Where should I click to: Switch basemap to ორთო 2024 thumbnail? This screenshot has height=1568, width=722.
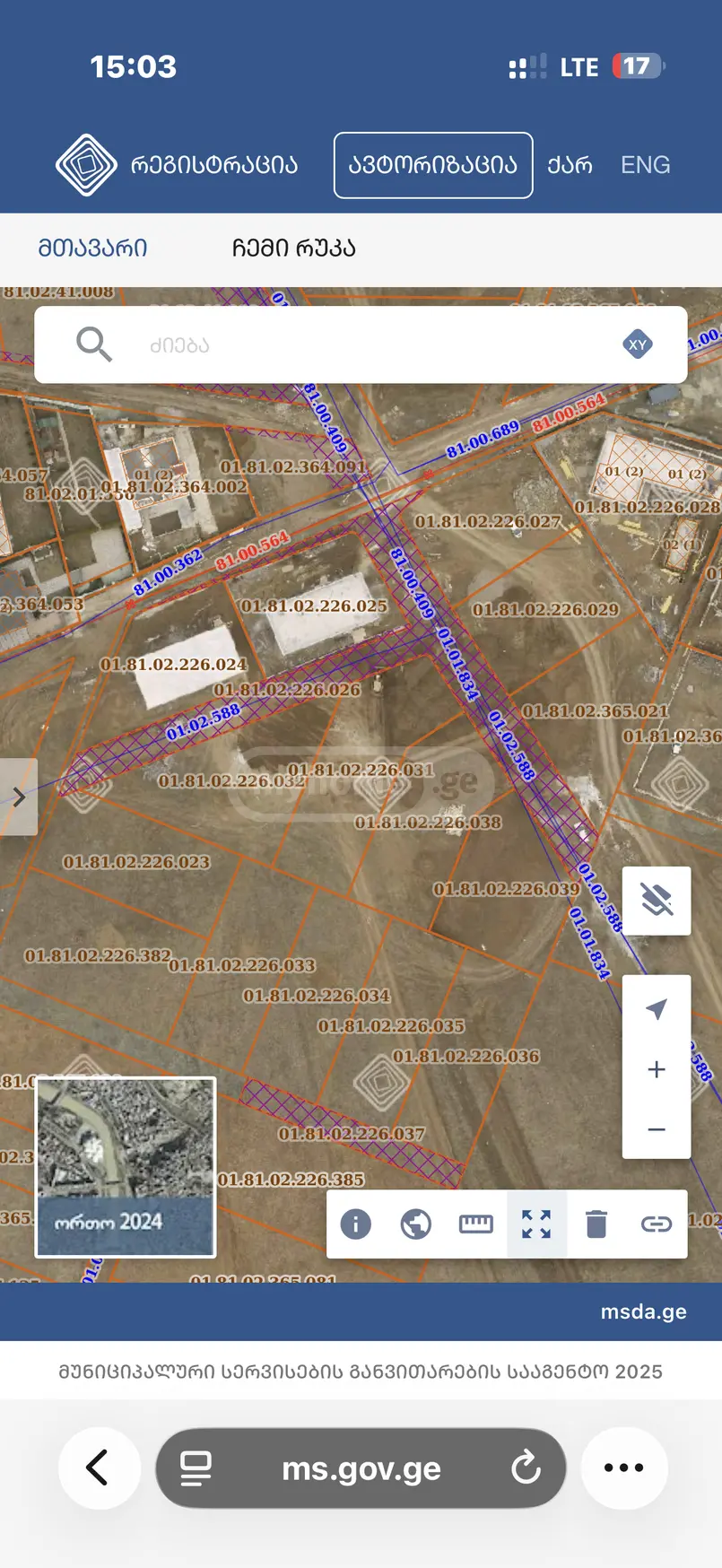click(x=126, y=1166)
